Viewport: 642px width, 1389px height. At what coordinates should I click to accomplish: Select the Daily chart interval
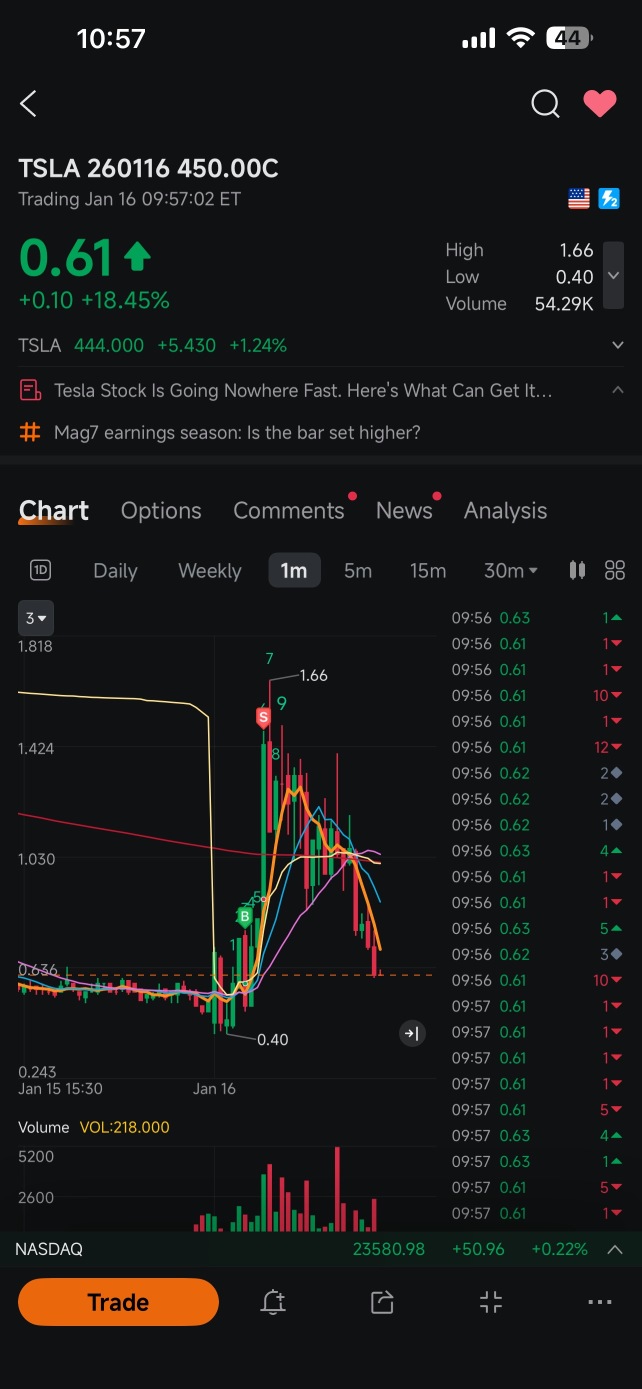click(115, 570)
